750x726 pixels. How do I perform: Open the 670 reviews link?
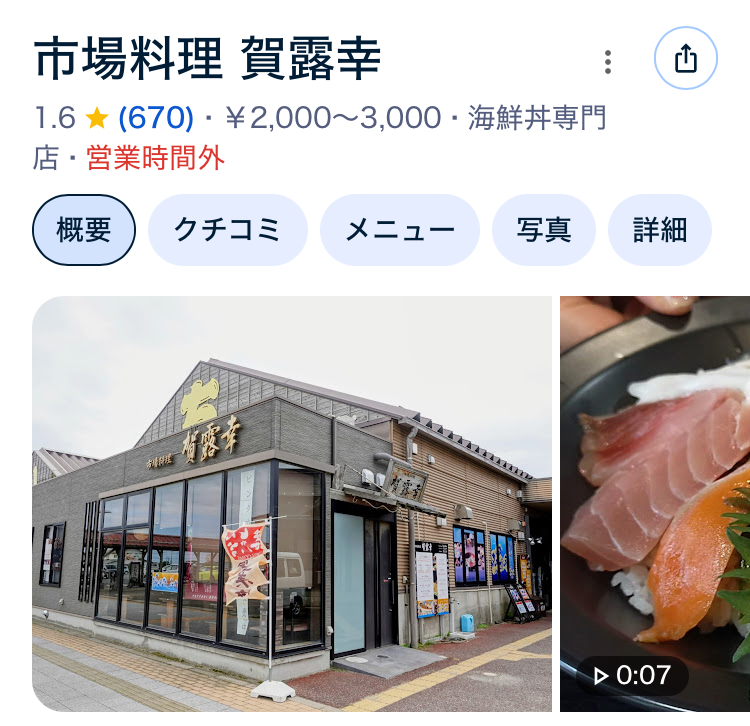point(155,118)
